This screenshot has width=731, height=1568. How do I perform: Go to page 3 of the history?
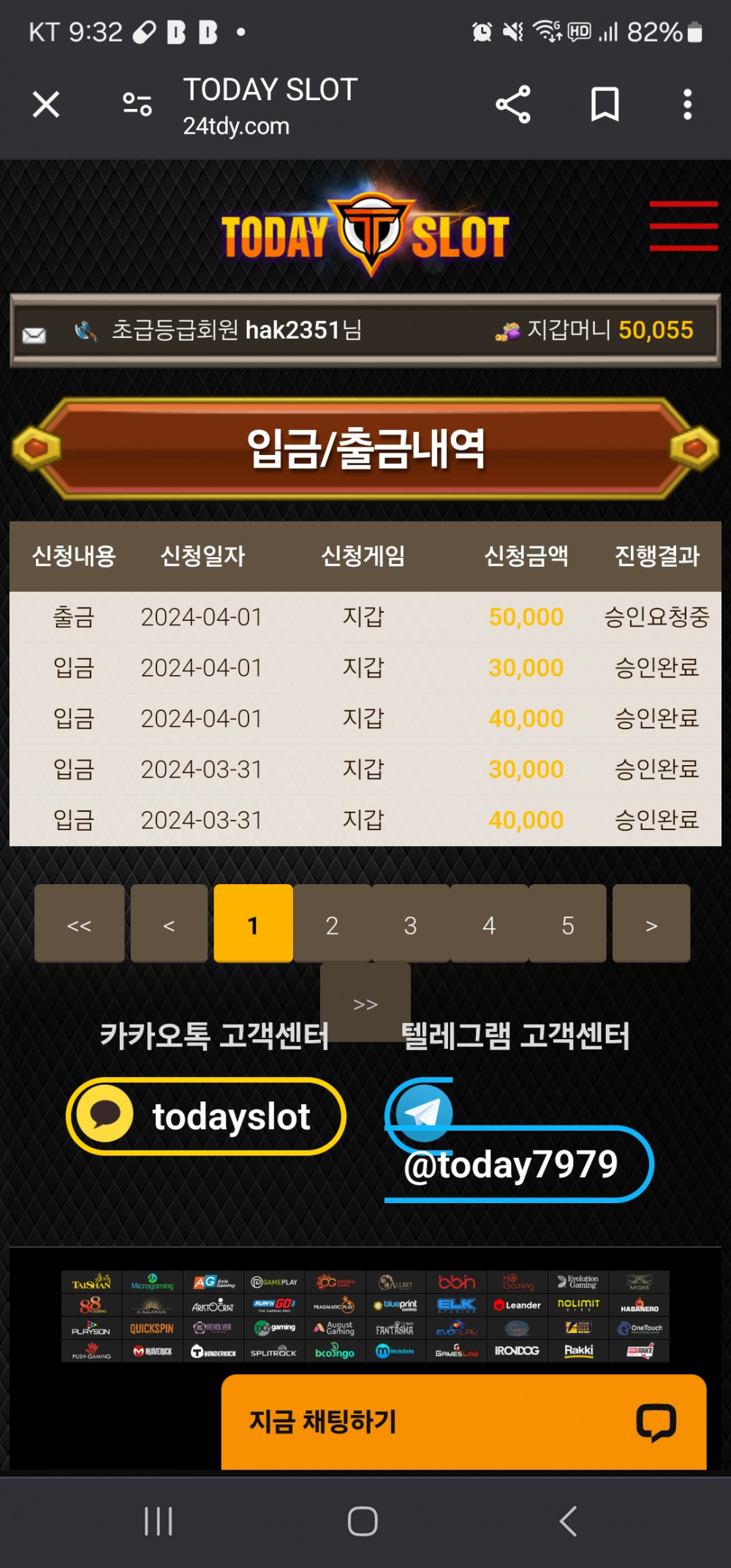pyautogui.click(x=410, y=925)
